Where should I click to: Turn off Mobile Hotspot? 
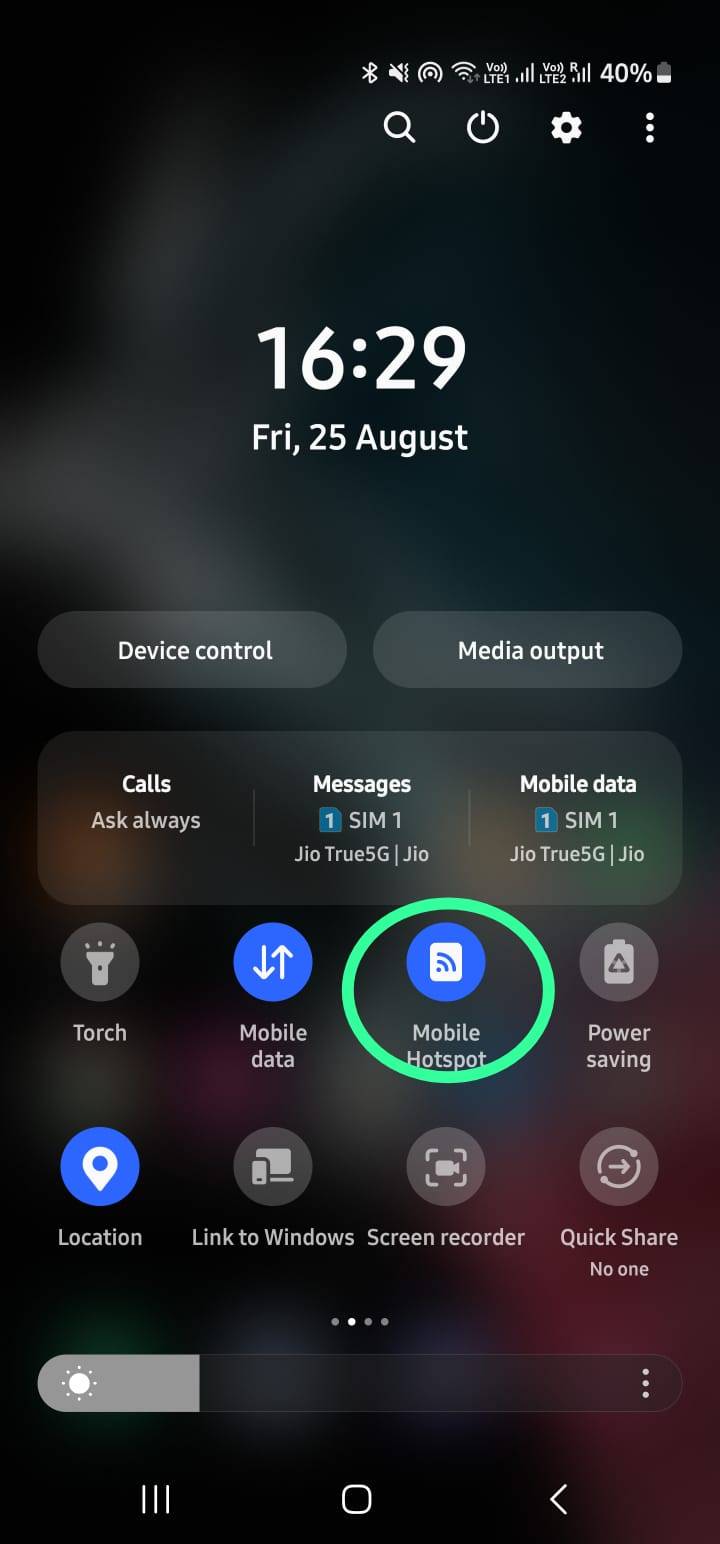pyautogui.click(x=446, y=963)
